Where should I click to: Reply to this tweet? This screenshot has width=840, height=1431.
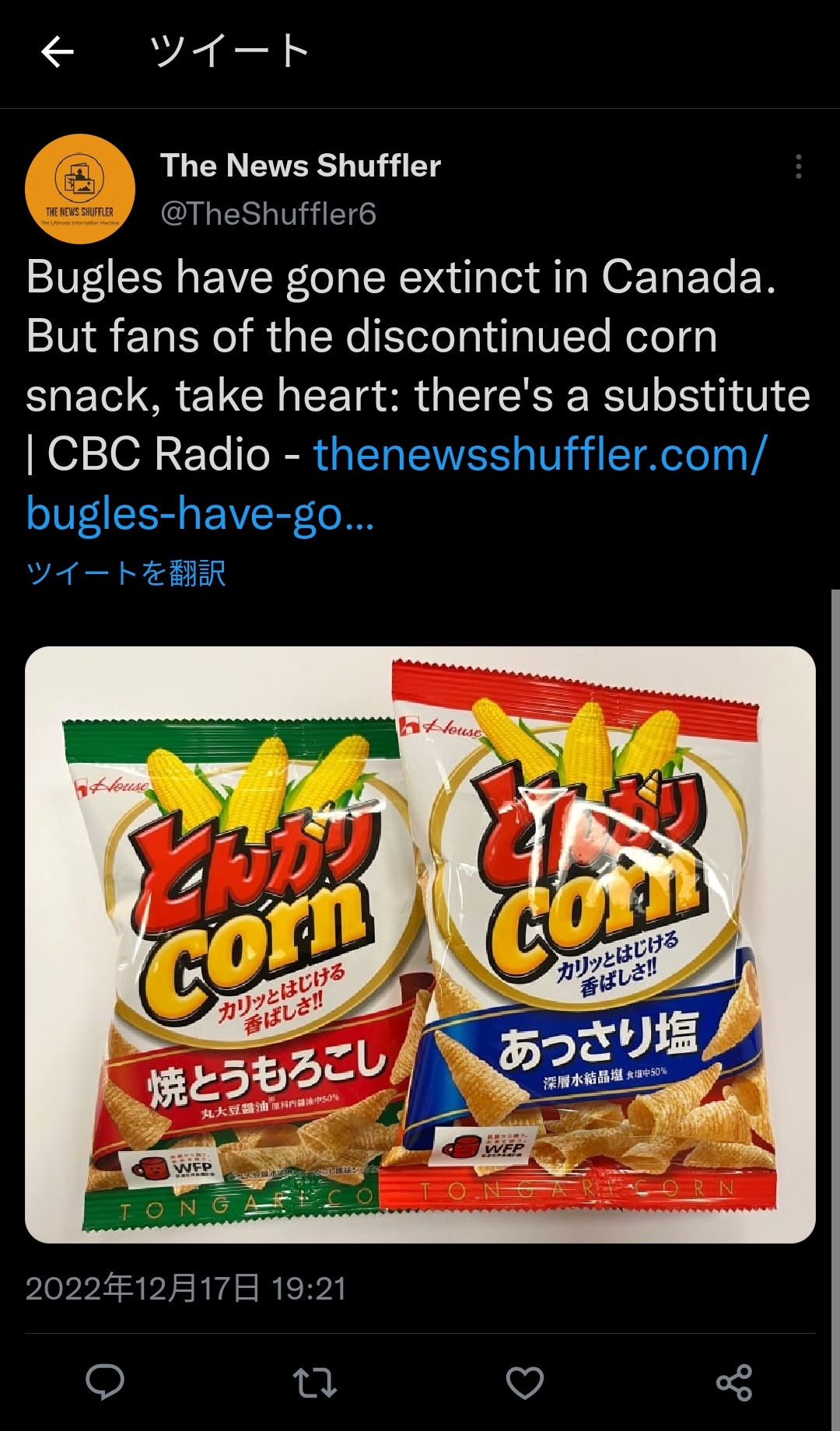coord(105,1382)
